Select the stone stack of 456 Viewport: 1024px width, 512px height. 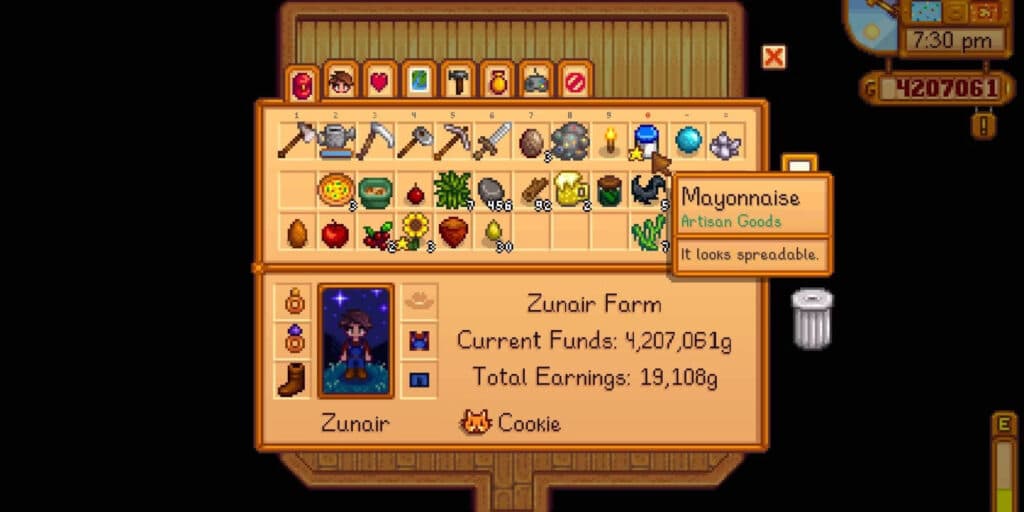pyautogui.click(x=491, y=189)
